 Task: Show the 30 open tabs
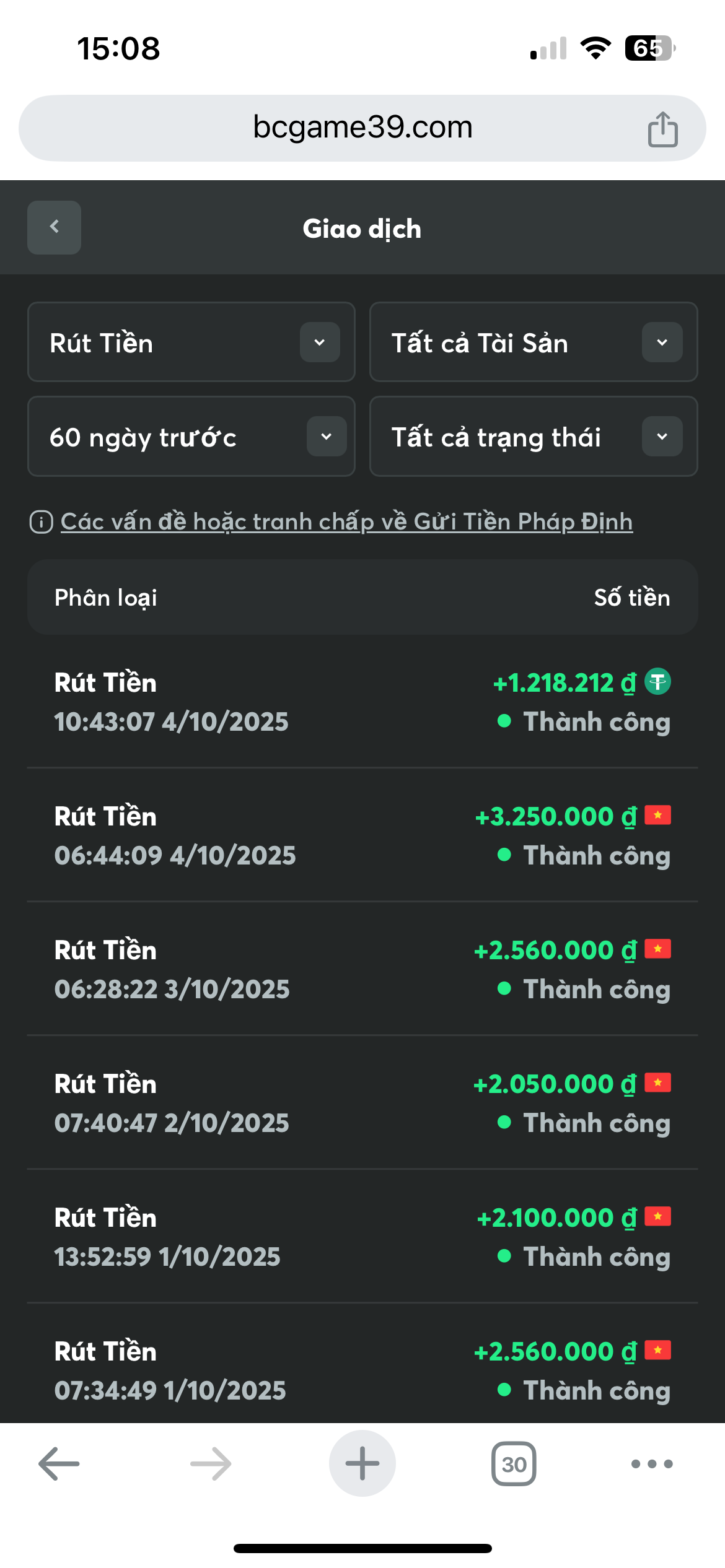pyautogui.click(x=514, y=1464)
